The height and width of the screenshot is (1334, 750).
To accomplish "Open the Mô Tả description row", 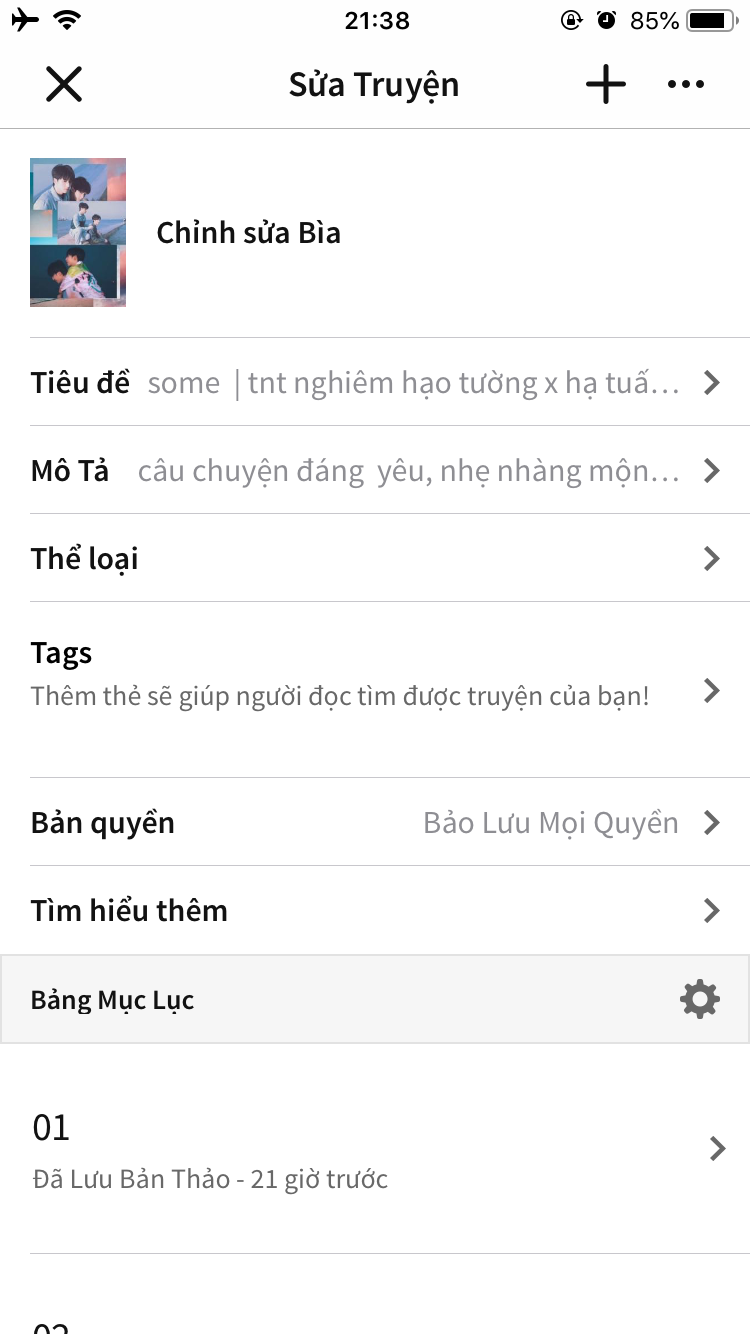I will [375, 471].
